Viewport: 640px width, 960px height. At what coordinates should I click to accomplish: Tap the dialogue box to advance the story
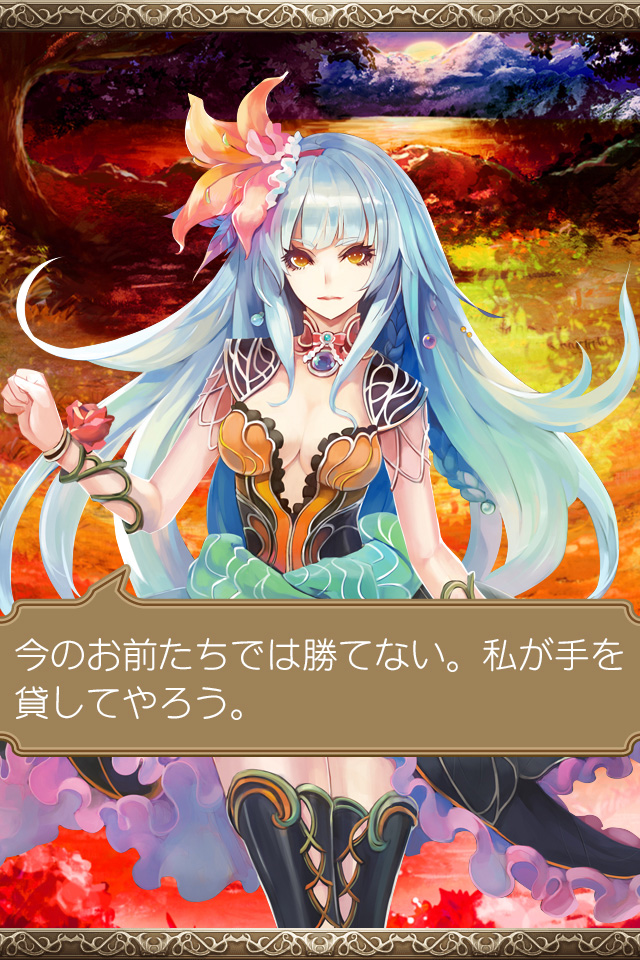point(320,678)
